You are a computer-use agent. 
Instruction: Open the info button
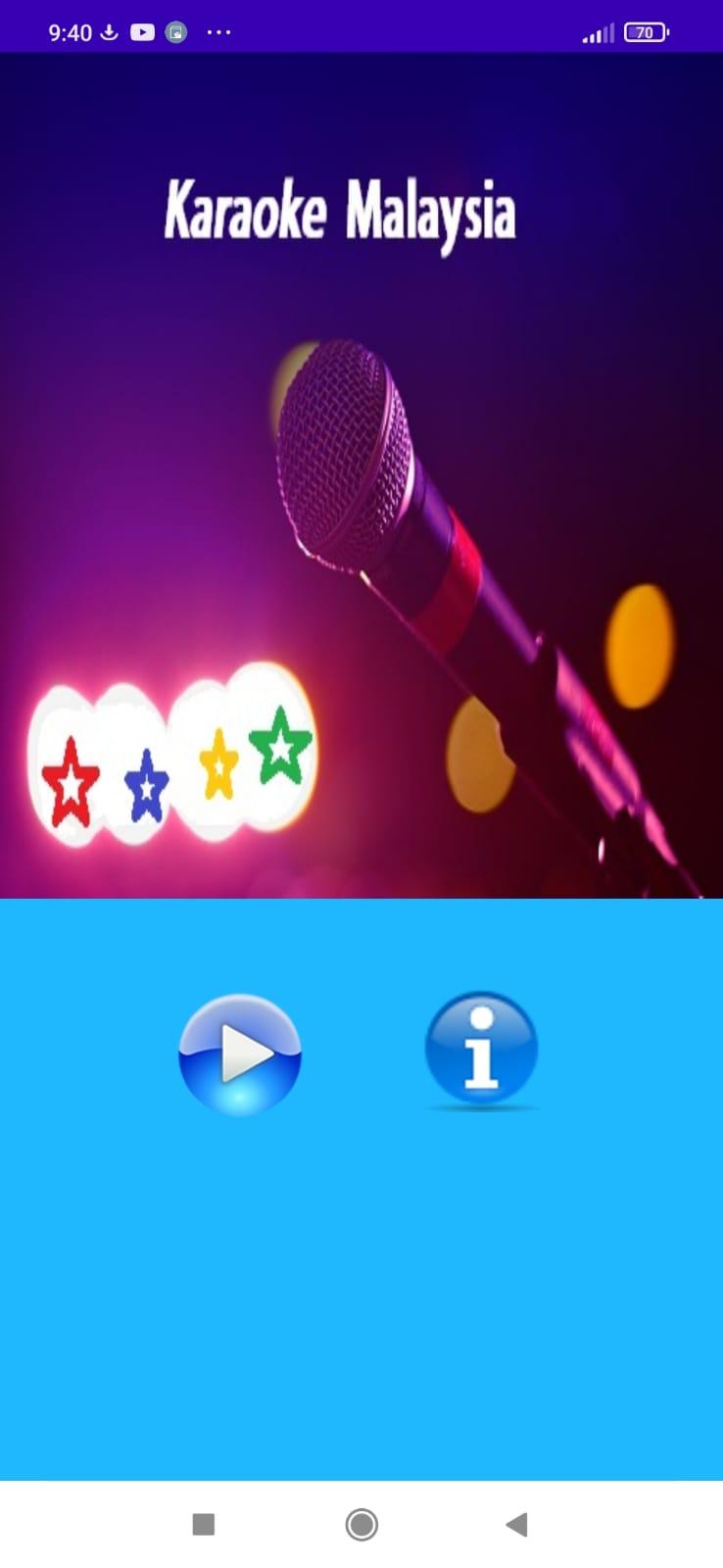tap(481, 1050)
